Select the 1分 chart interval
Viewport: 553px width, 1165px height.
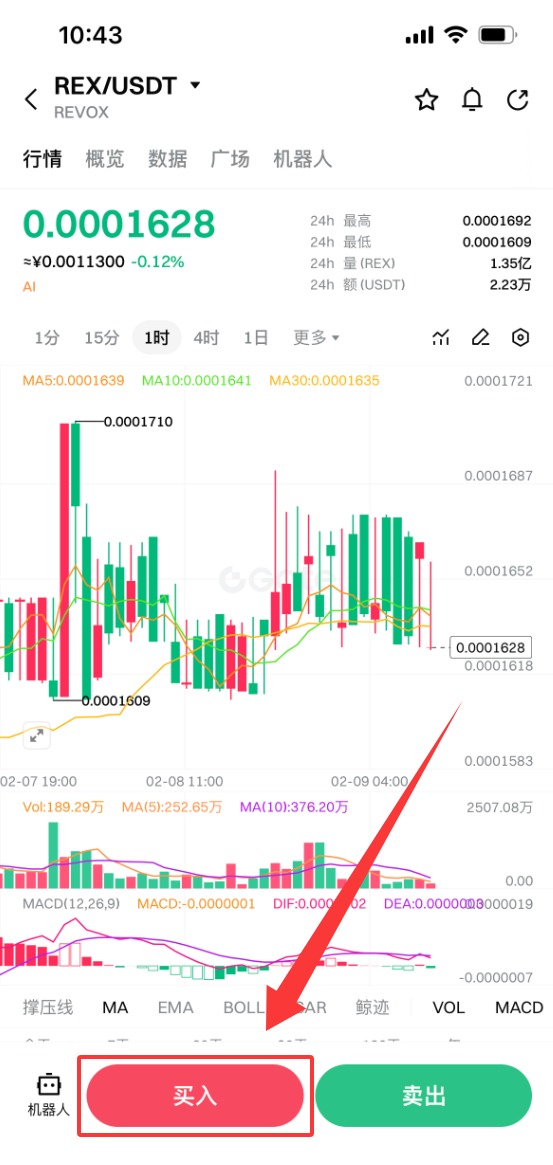tap(47, 338)
